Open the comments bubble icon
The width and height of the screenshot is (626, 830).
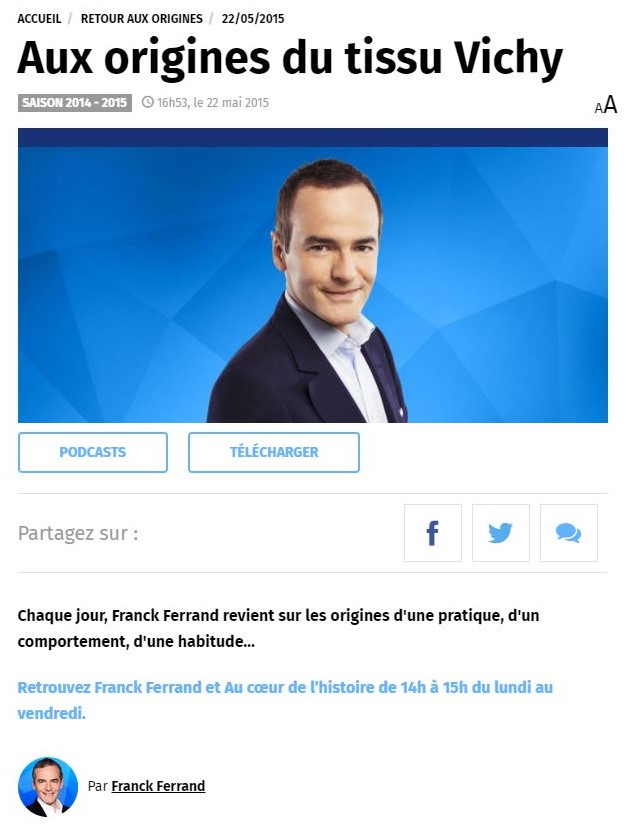click(x=568, y=533)
